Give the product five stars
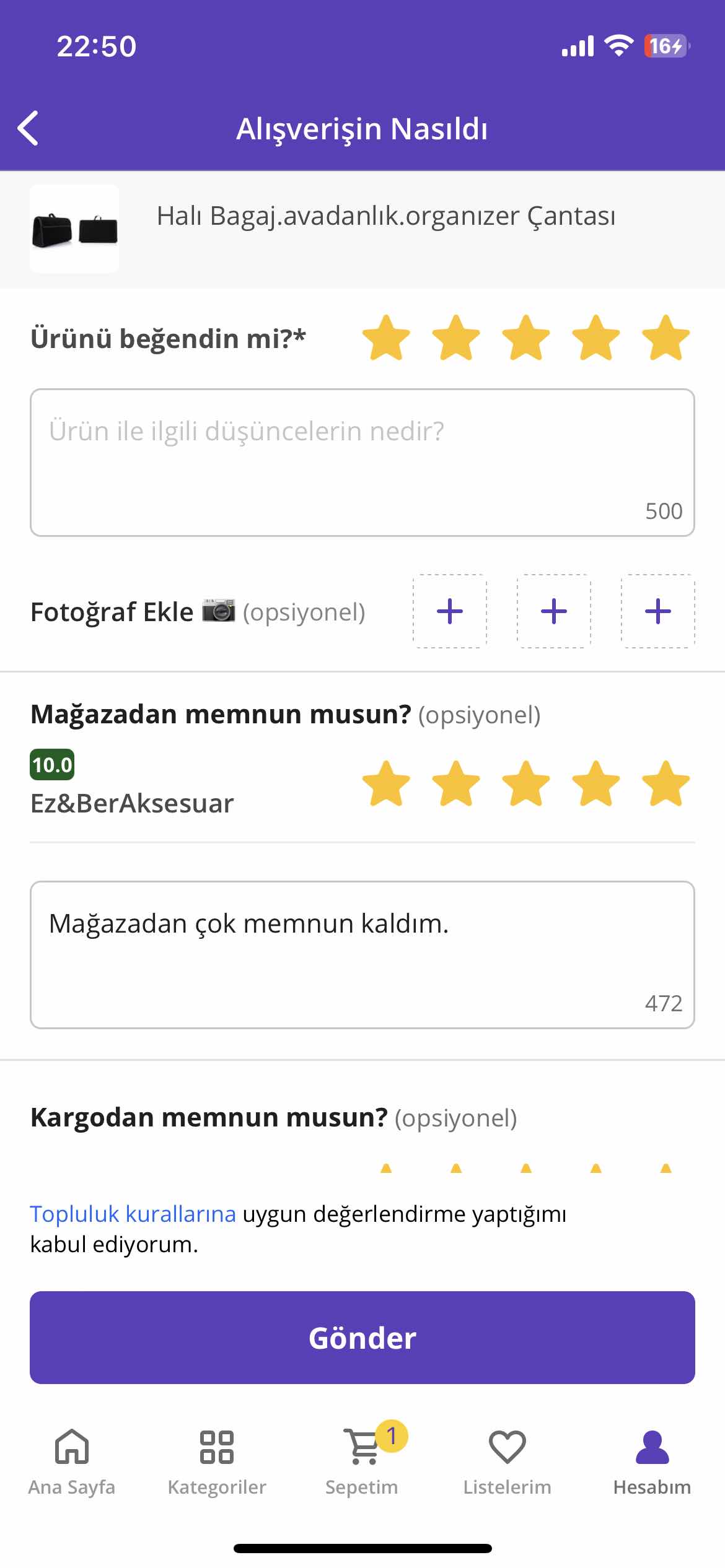The image size is (725, 1568). click(x=666, y=338)
